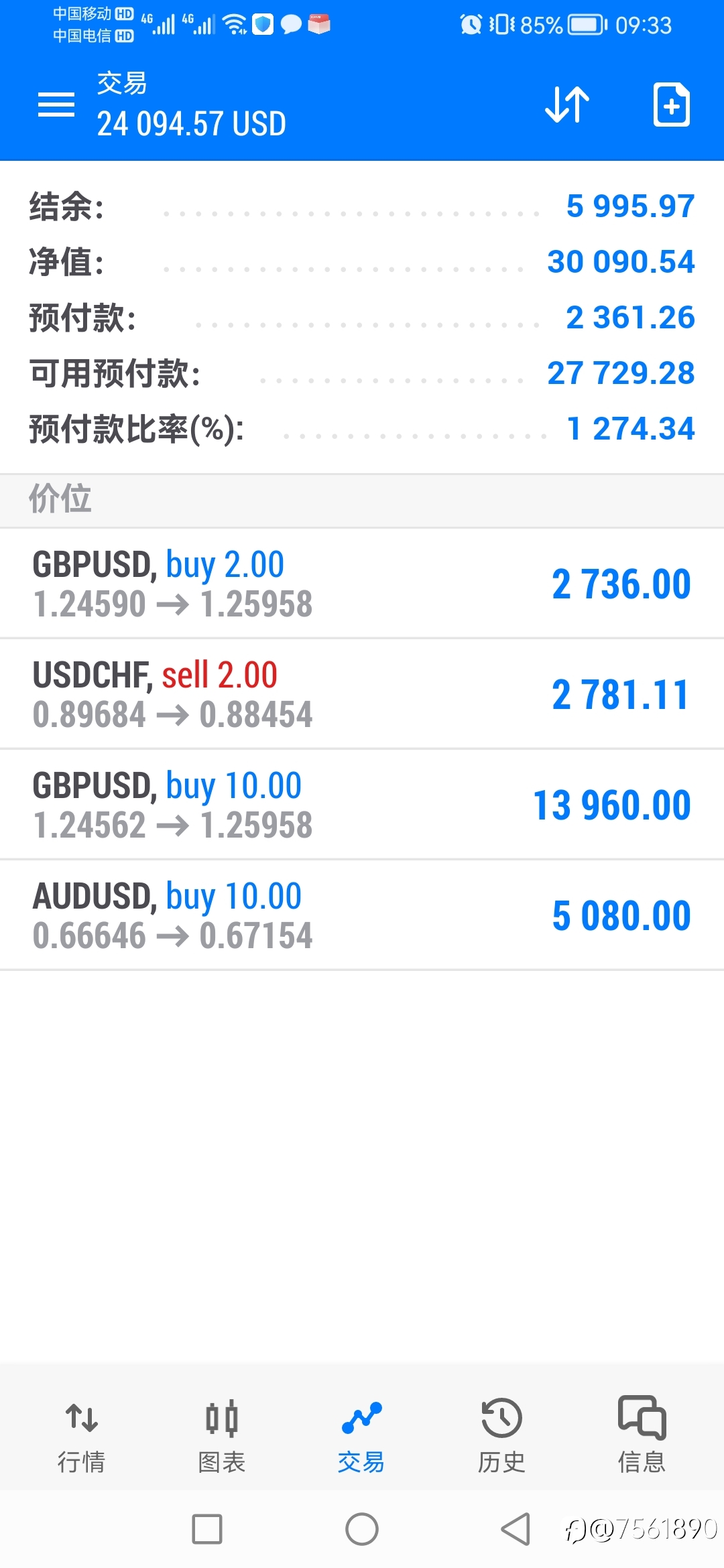Tap the system home button
Screen dimensions: 724x1568
362,1529
